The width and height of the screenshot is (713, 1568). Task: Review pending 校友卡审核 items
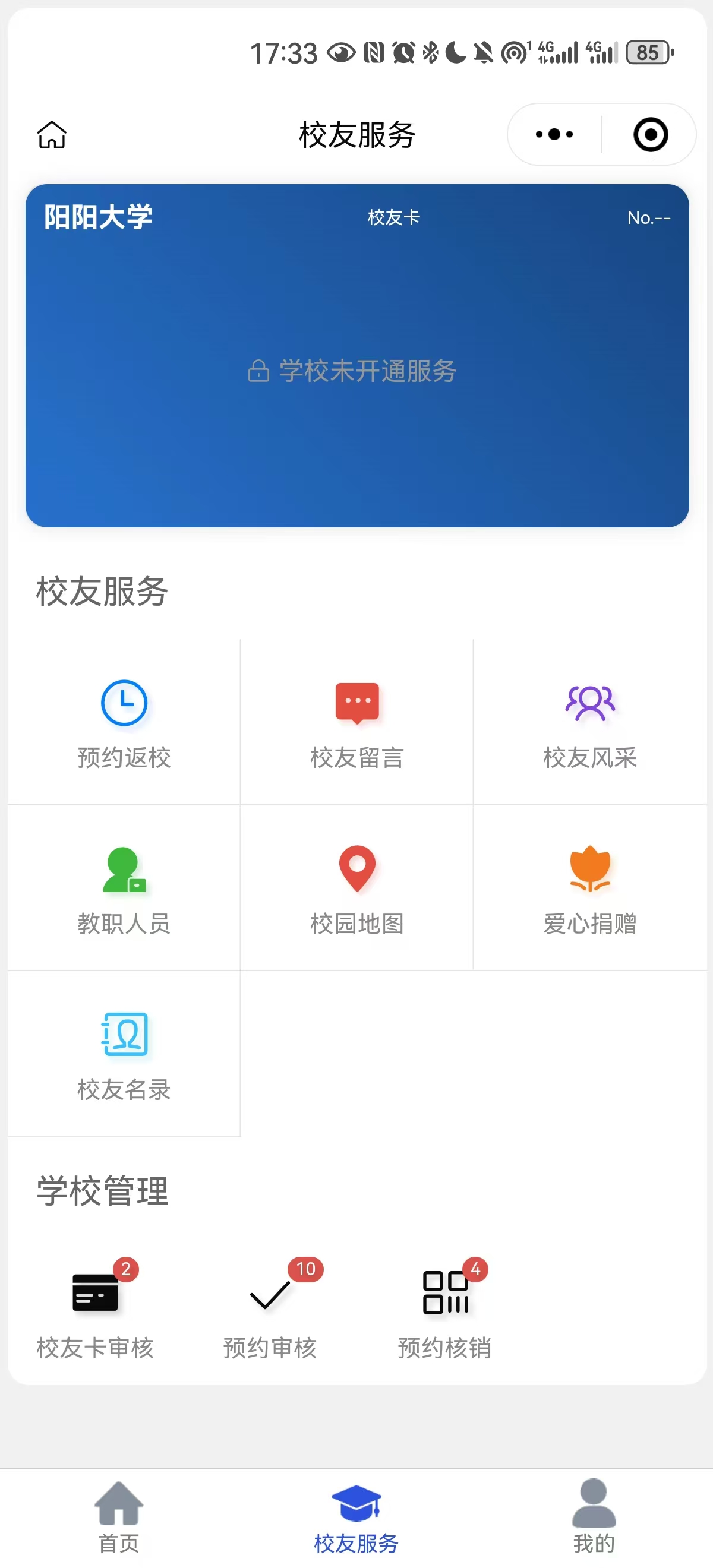[x=96, y=1308]
